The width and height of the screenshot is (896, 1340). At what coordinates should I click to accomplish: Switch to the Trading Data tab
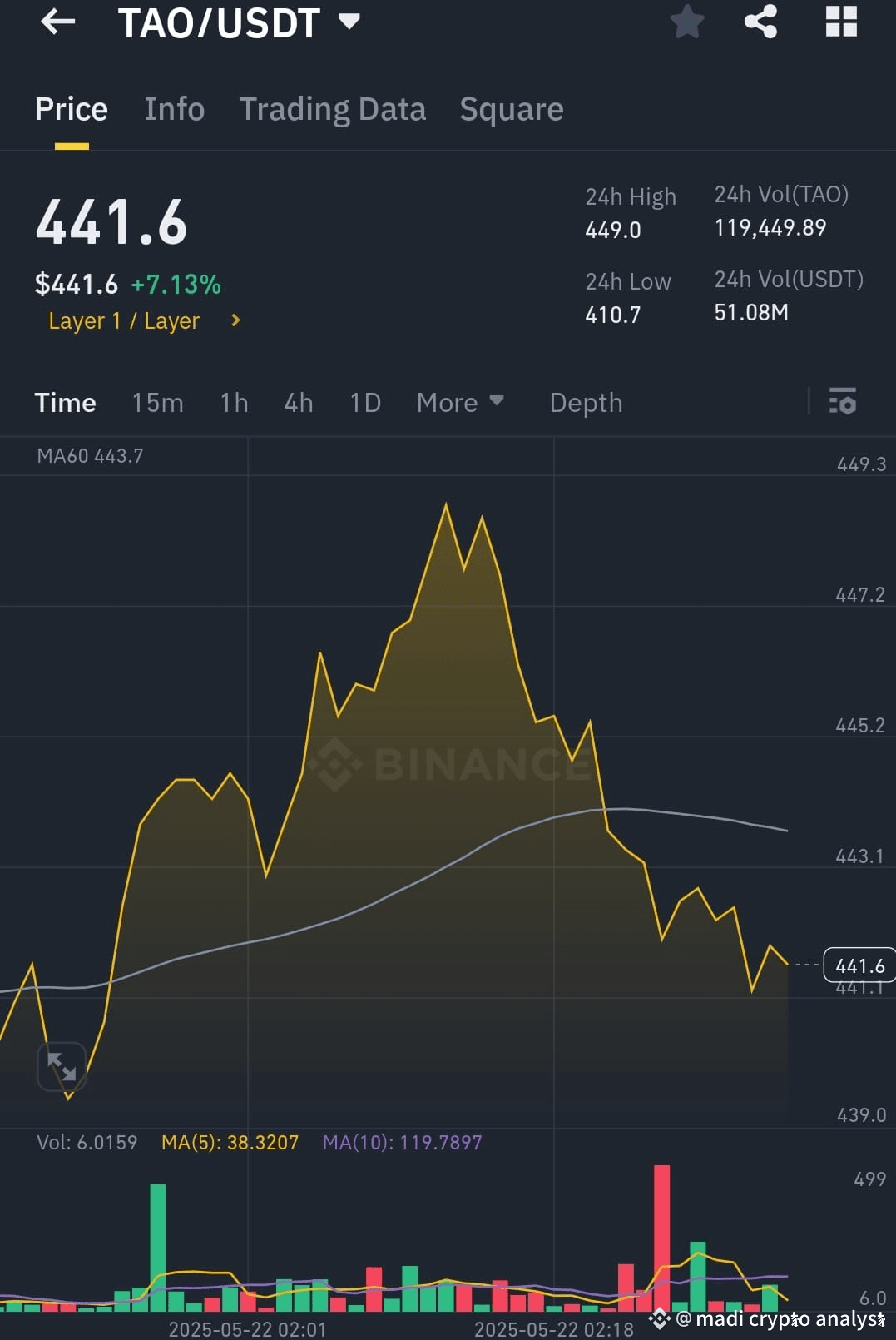pos(333,108)
